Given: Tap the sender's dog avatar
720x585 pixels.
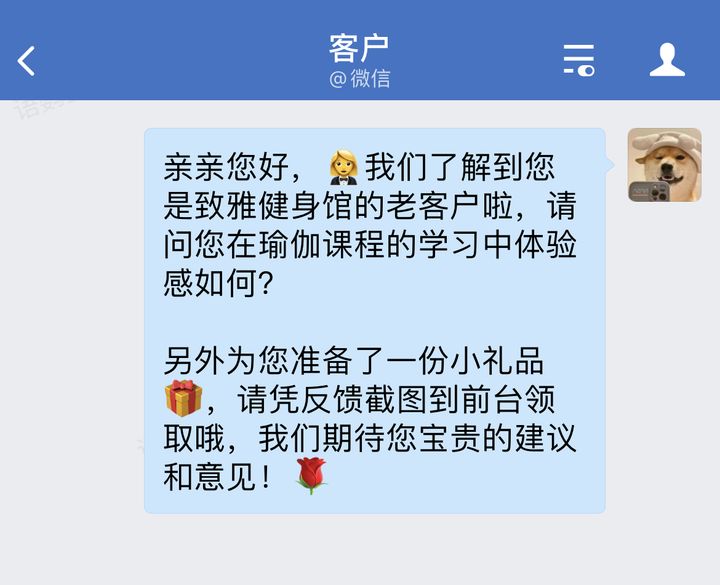Looking at the screenshot, I should [664, 165].
